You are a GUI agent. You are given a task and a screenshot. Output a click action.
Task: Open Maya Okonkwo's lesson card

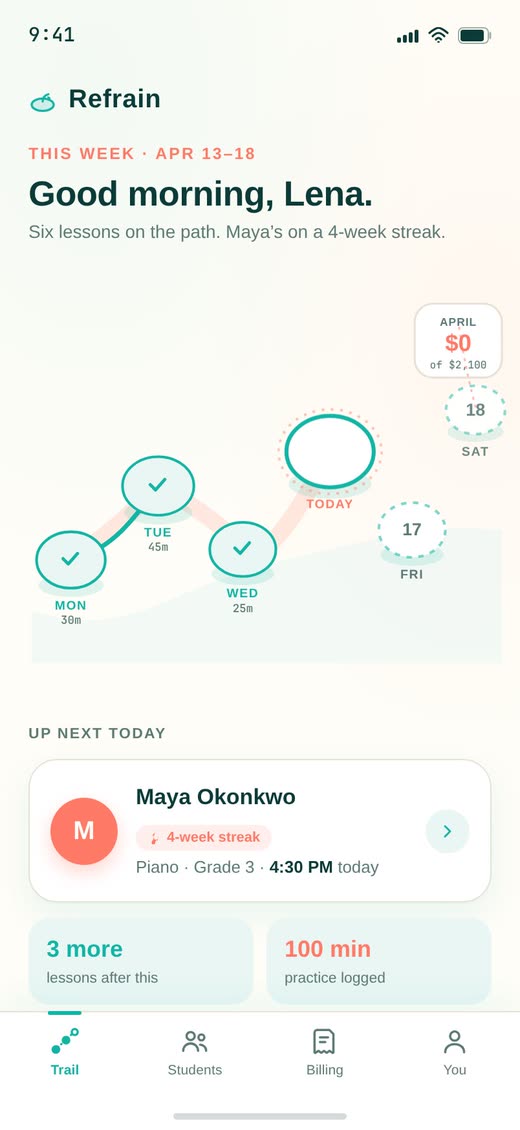[260, 830]
